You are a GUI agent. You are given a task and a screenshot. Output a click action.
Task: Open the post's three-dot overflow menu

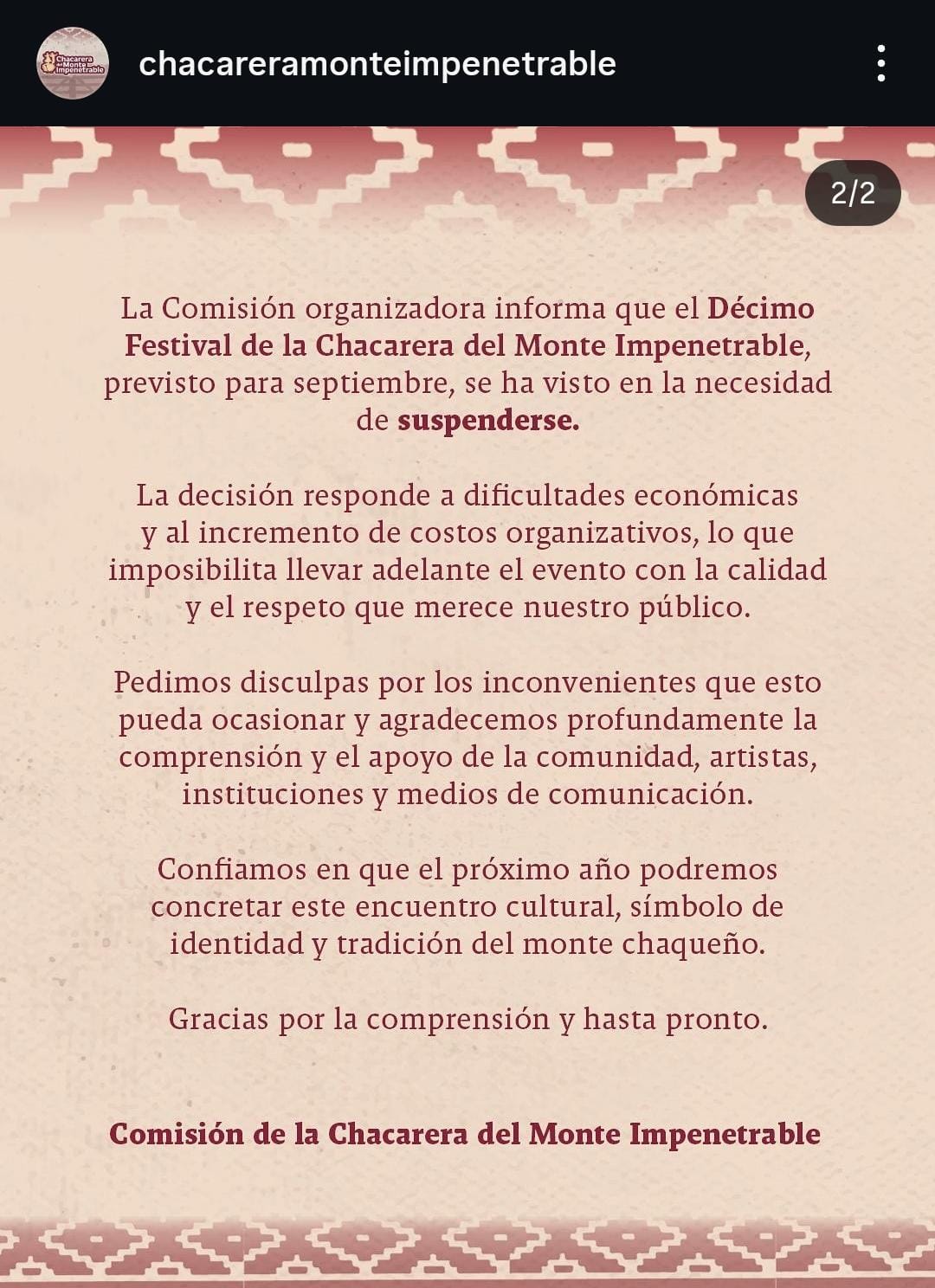(x=880, y=63)
